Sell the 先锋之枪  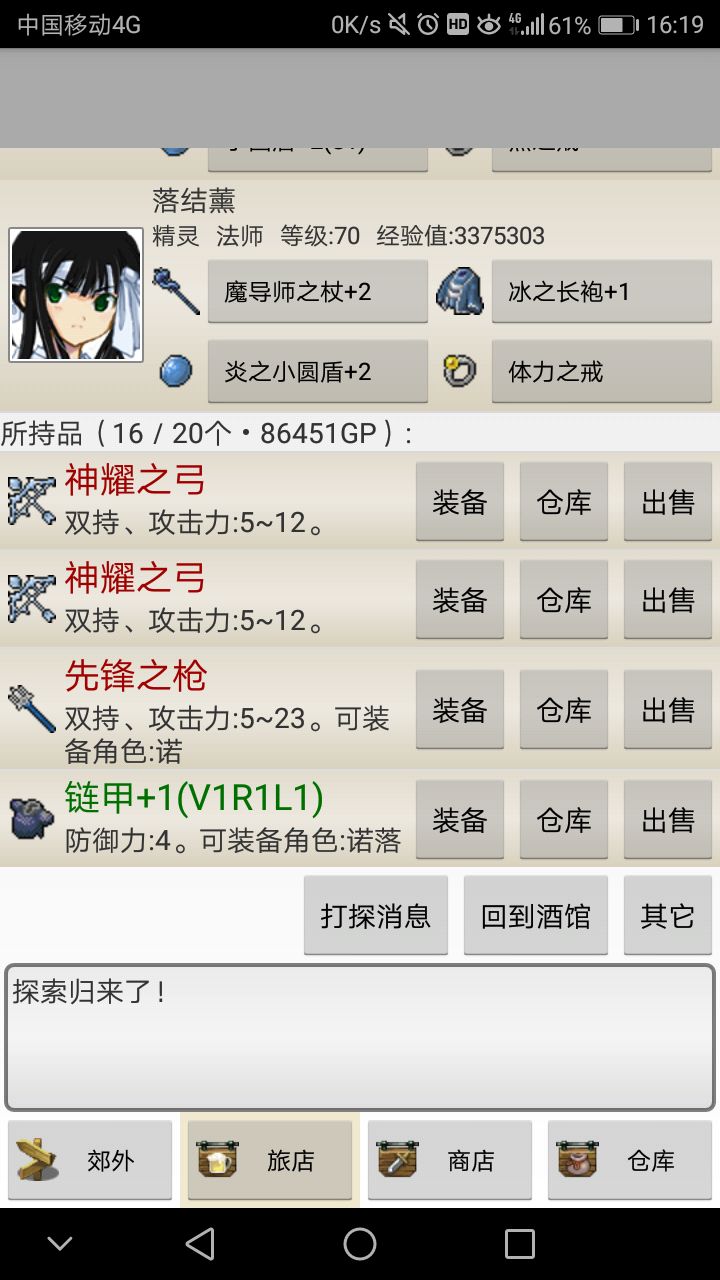[668, 711]
